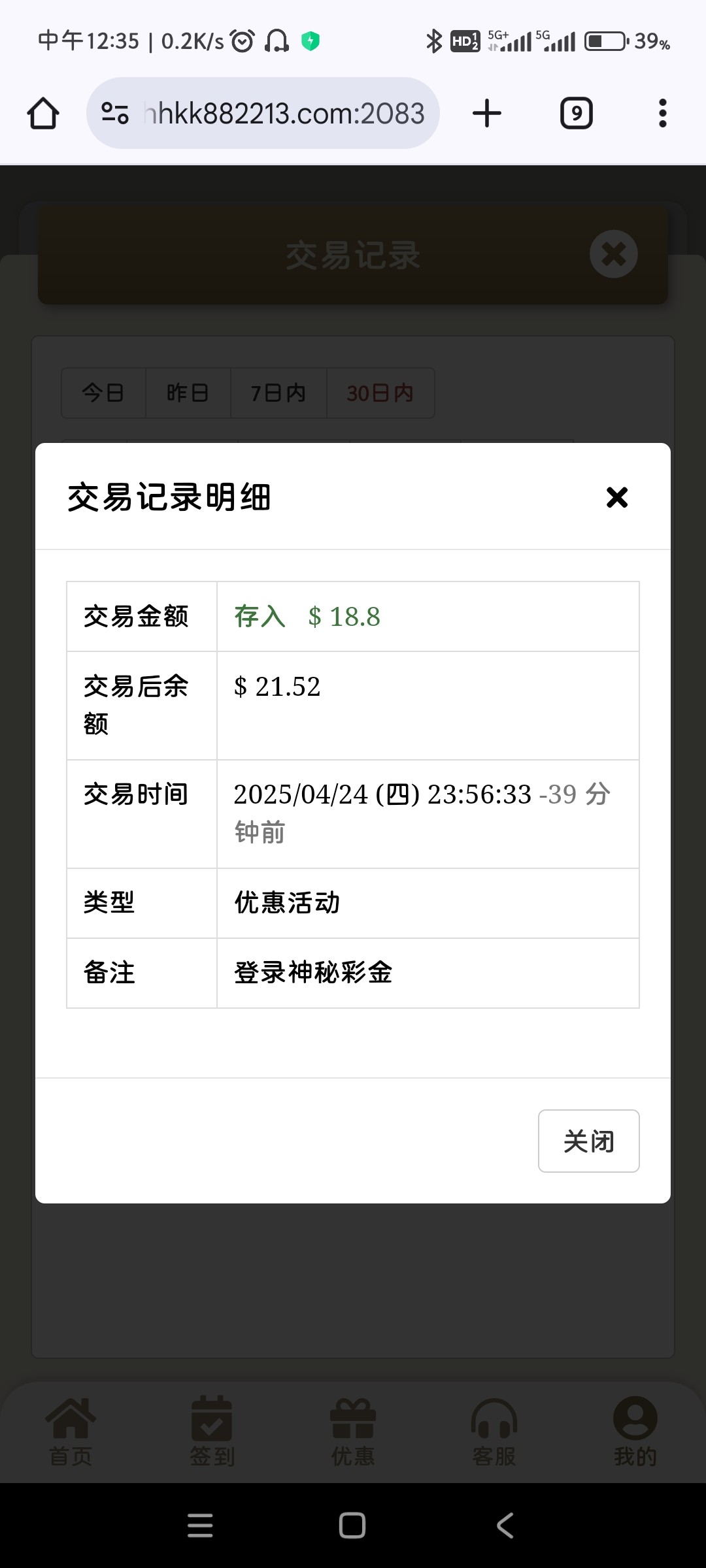Tap the browser address bar

[263, 113]
